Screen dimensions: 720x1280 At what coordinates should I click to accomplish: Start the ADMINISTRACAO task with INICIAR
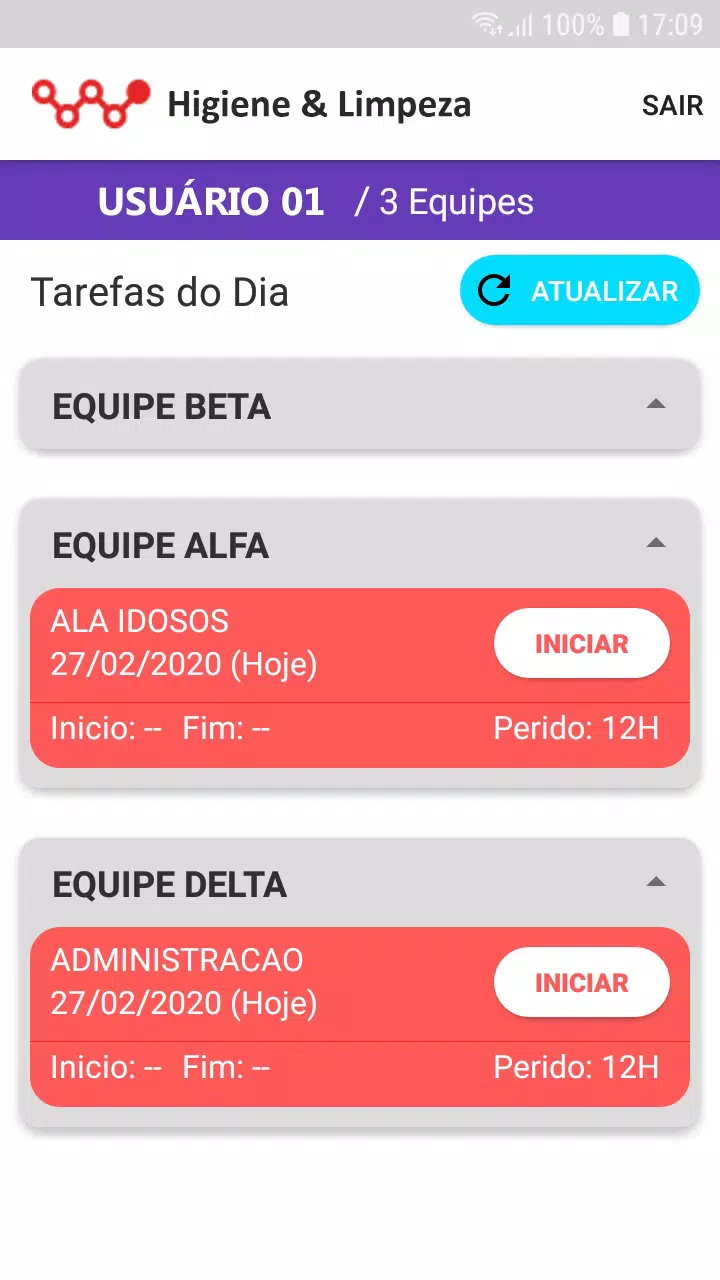pyautogui.click(x=581, y=983)
